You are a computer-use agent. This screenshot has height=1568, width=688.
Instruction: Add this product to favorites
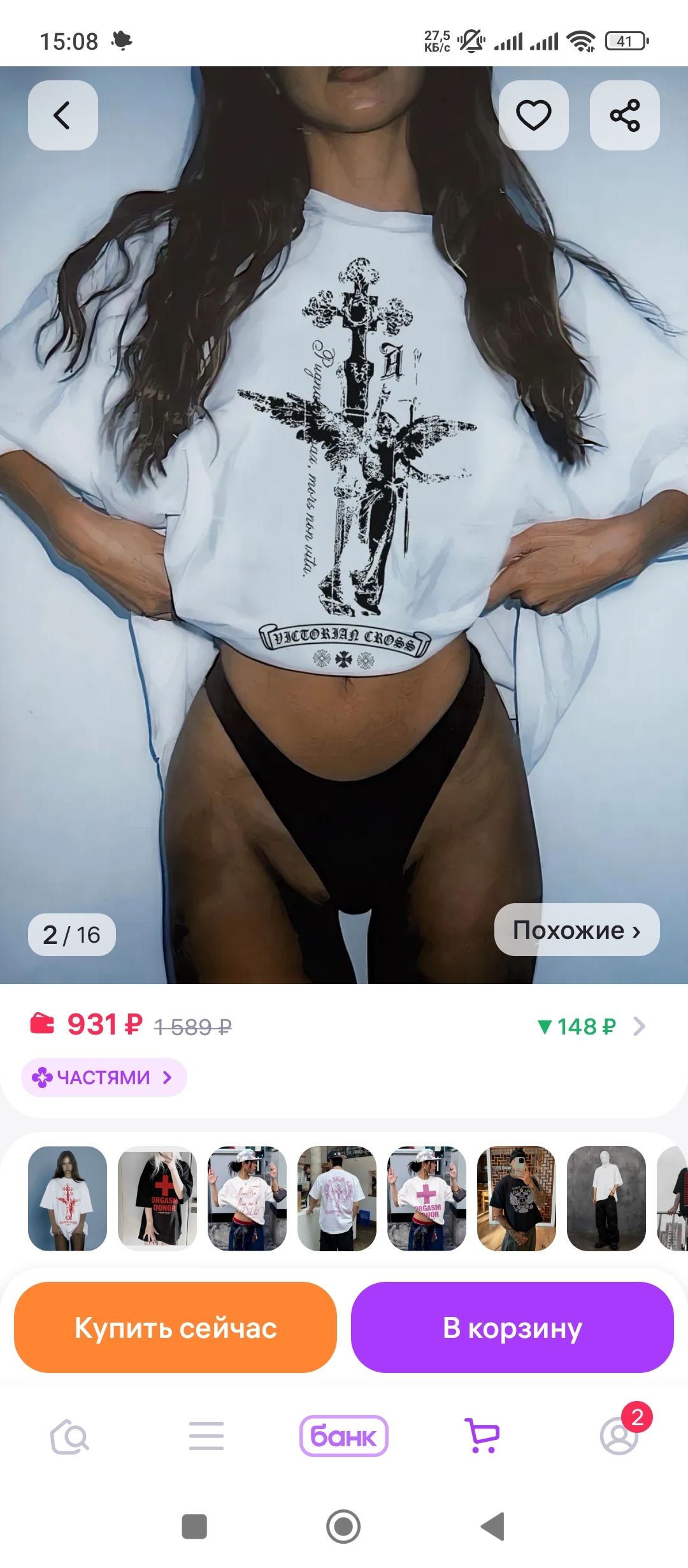click(533, 115)
